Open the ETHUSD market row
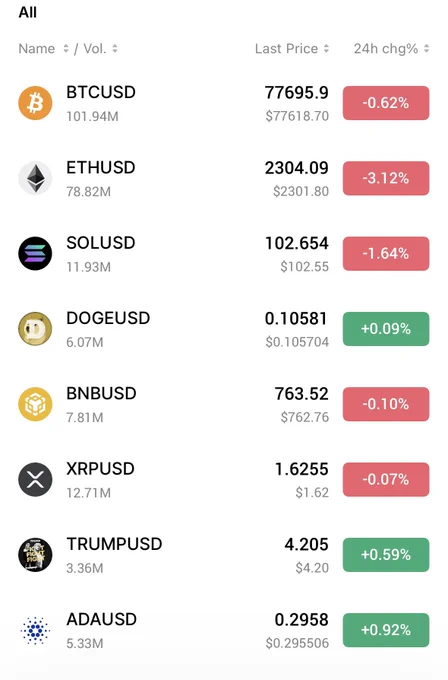Screen dimensions: 448x680 click(224, 178)
